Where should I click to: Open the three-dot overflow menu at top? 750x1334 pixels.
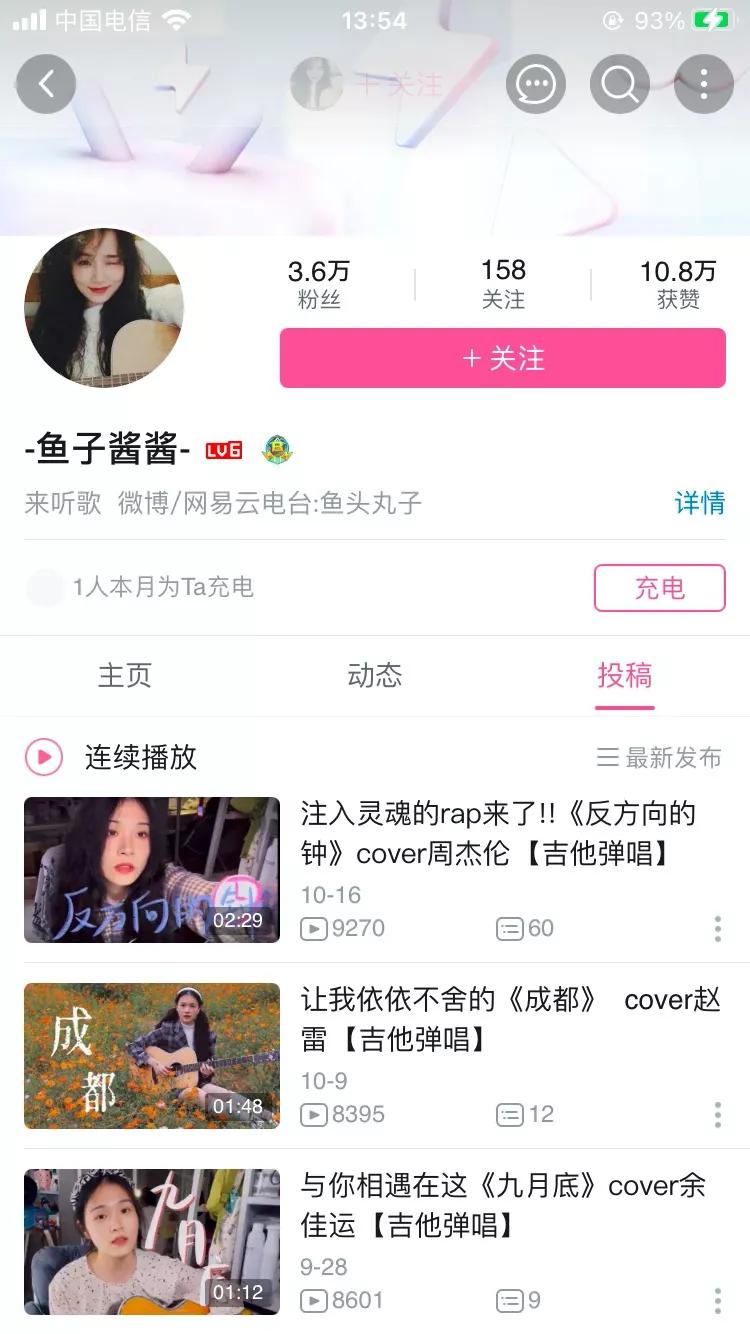[704, 84]
